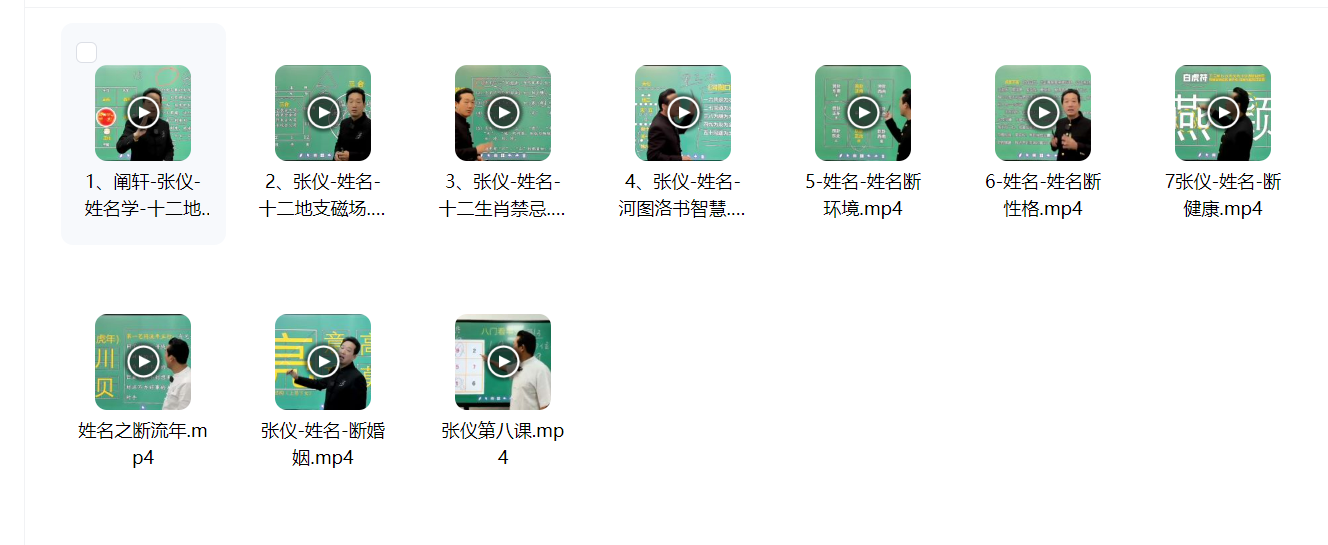Screen dimensions: 1328x545
Task: Open the 张仪-姓名-断婚姻.mp4 video
Action: pyautogui.click(x=323, y=361)
